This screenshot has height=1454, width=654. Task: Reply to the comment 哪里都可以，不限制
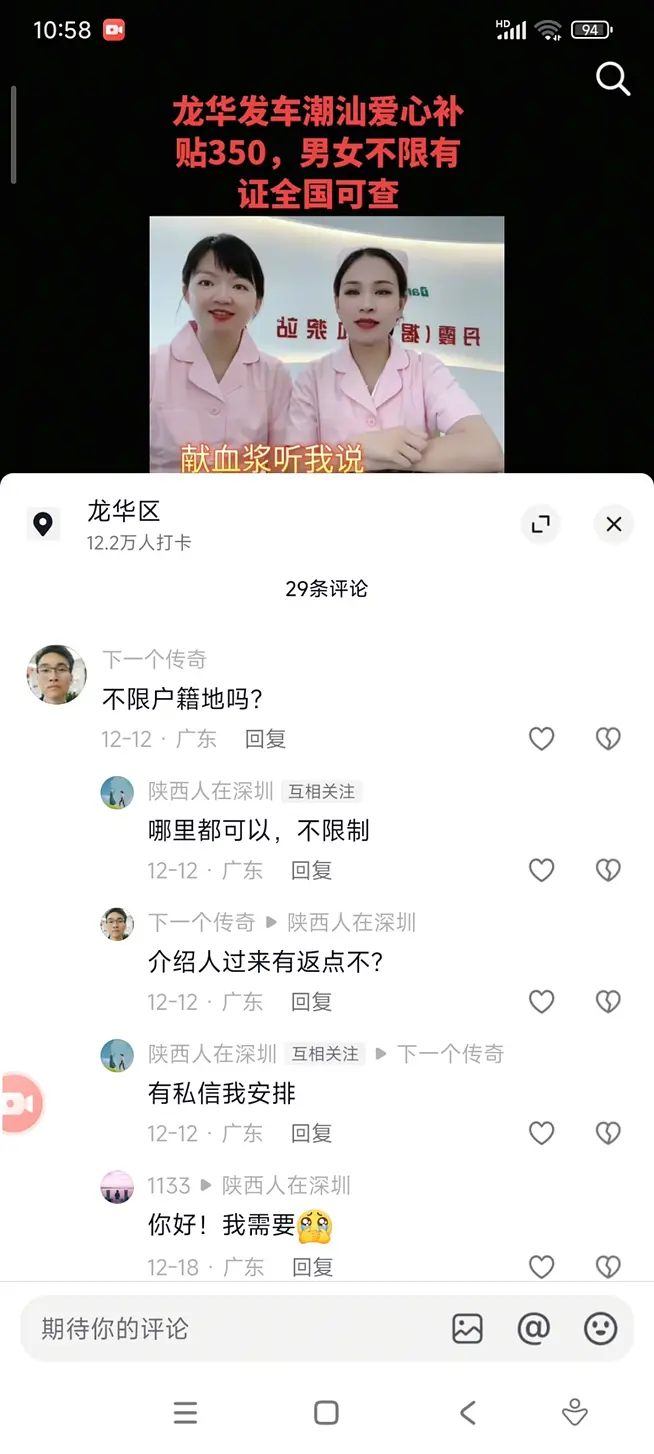(x=311, y=870)
